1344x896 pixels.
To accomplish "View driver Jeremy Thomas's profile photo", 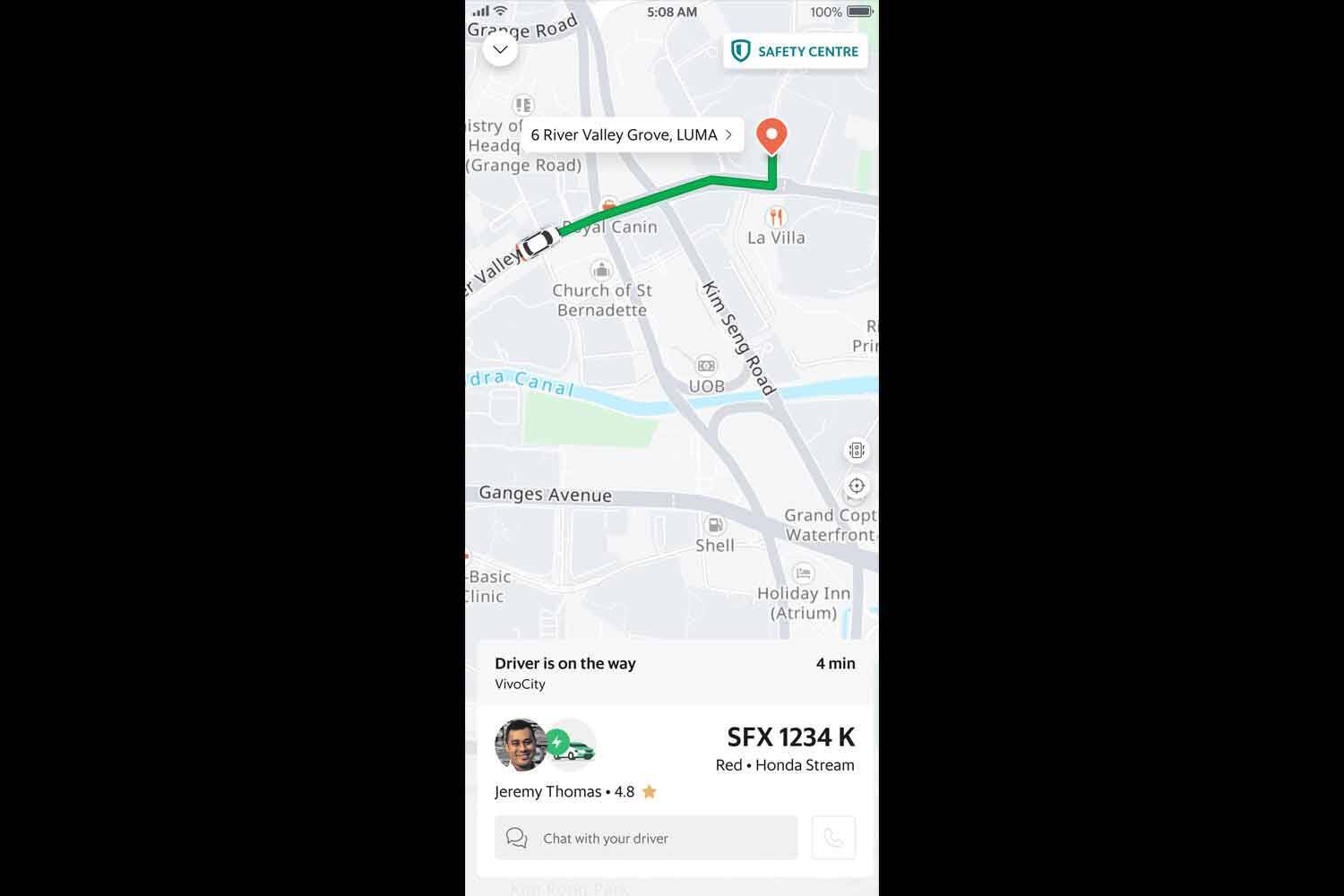I will tap(521, 745).
